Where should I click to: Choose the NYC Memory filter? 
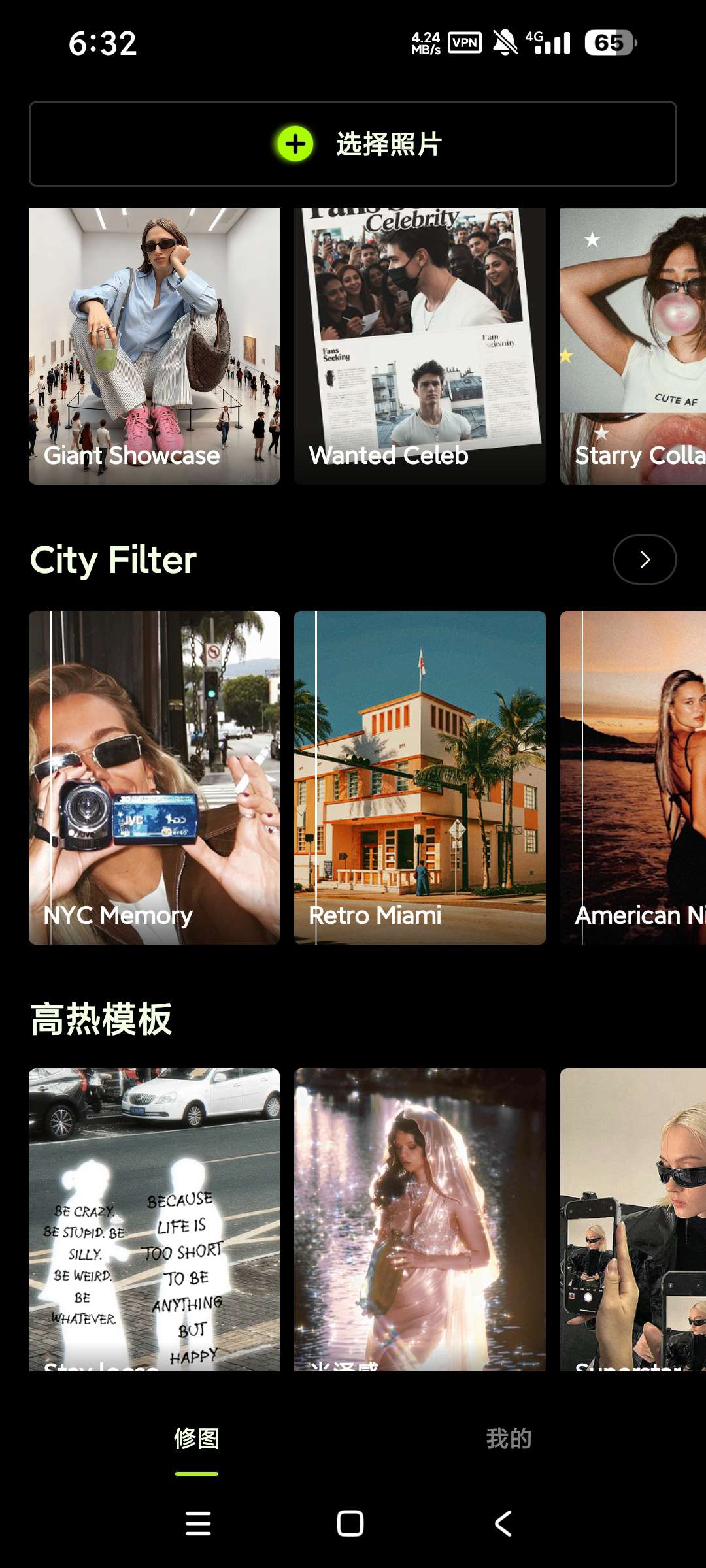pos(154,777)
